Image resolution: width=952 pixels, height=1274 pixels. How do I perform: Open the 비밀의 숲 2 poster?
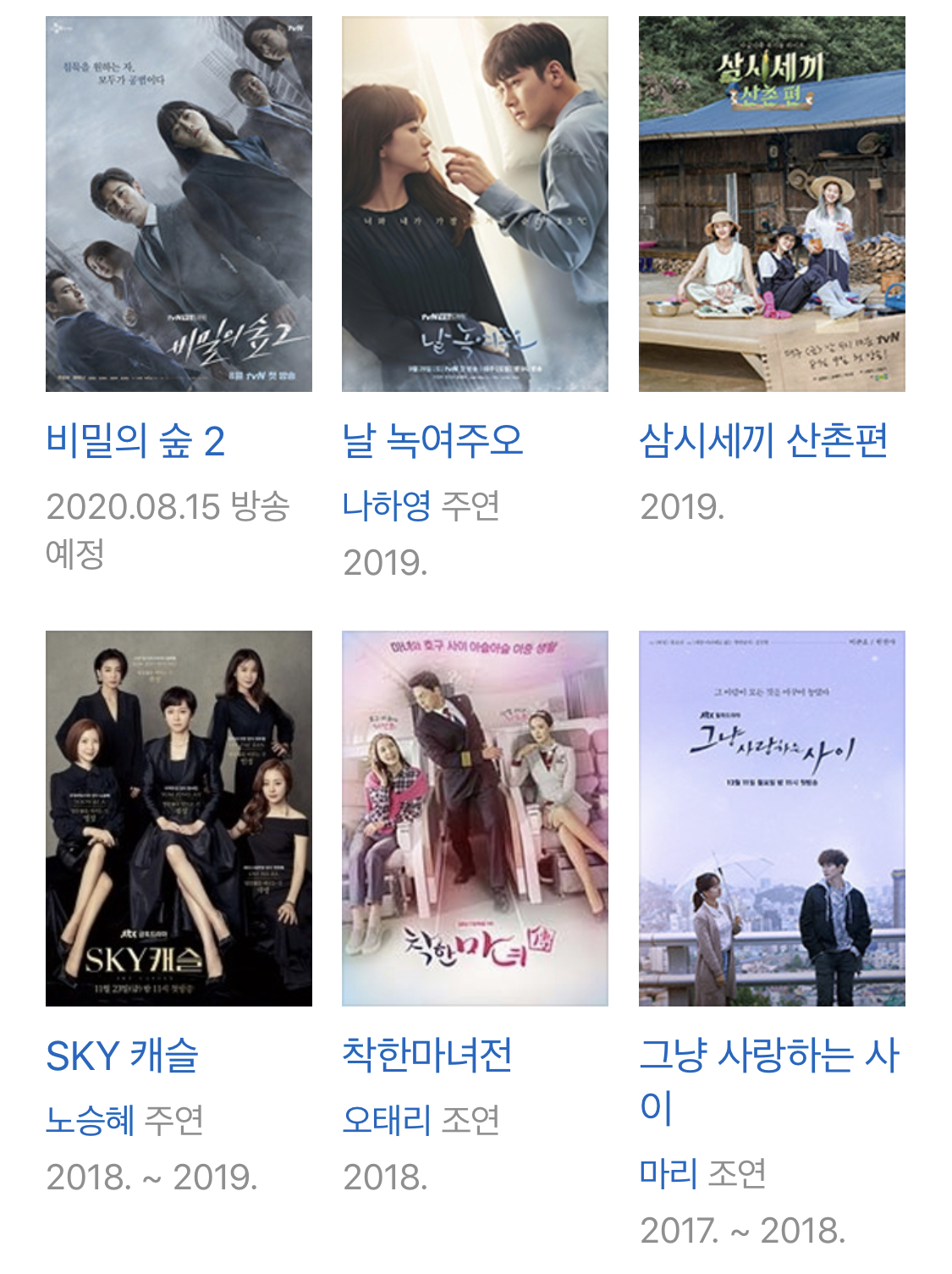click(x=179, y=204)
